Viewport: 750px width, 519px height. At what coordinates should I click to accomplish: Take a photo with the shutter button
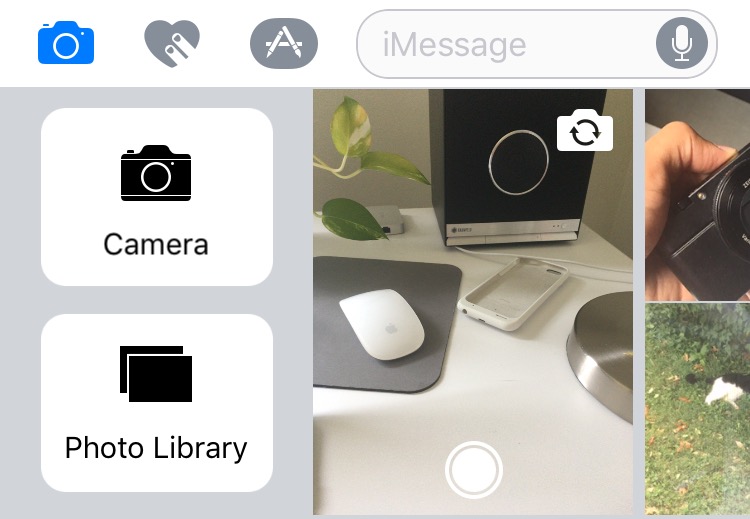pyautogui.click(x=473, y=469)
